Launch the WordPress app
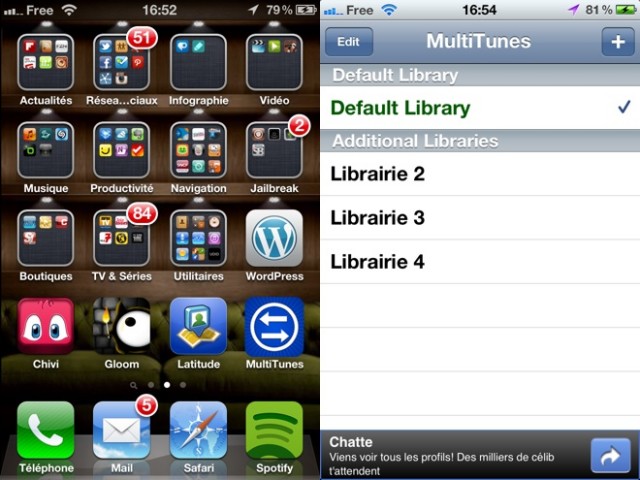640x480 pixels. pyautogui.click(x=274, y=238)
